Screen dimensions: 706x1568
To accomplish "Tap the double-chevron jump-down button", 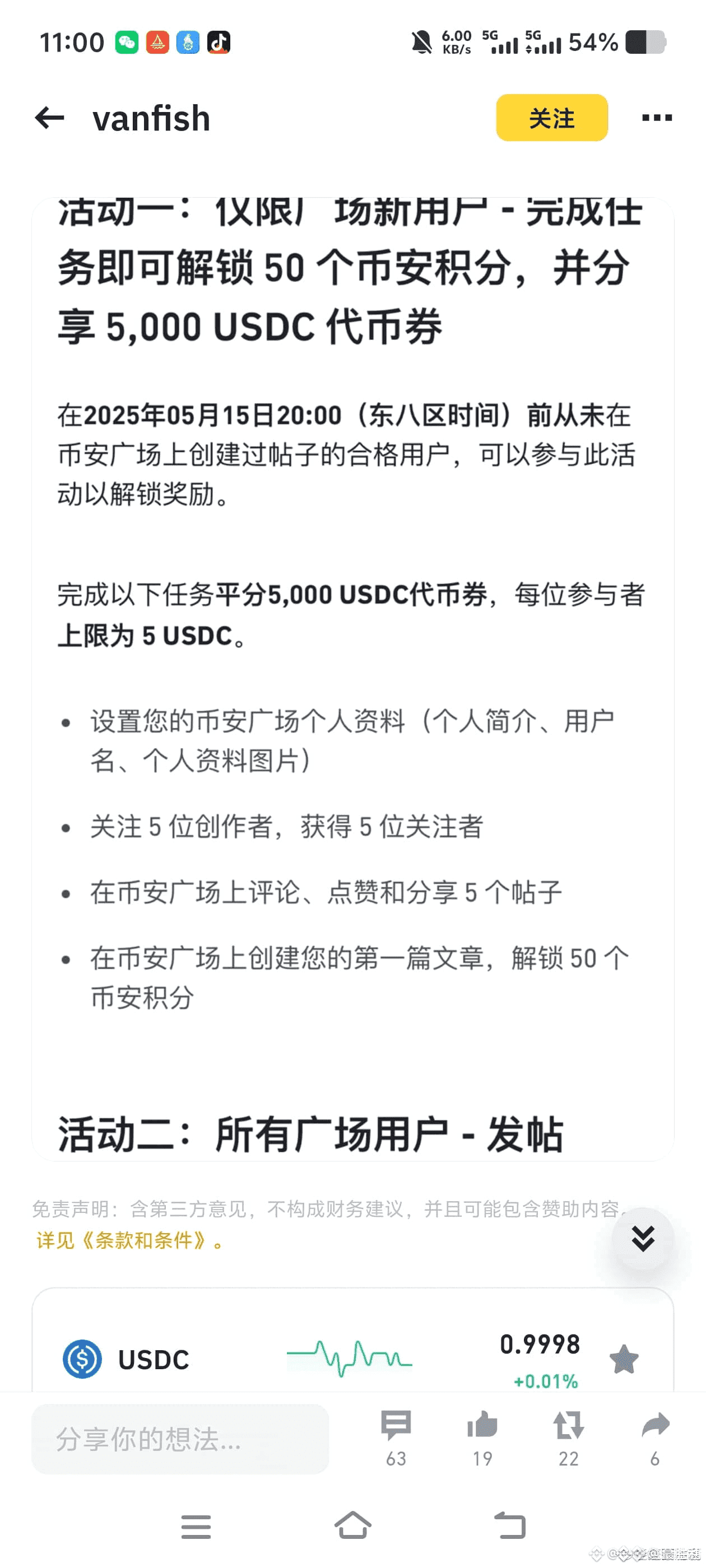I will [643, 1238].
